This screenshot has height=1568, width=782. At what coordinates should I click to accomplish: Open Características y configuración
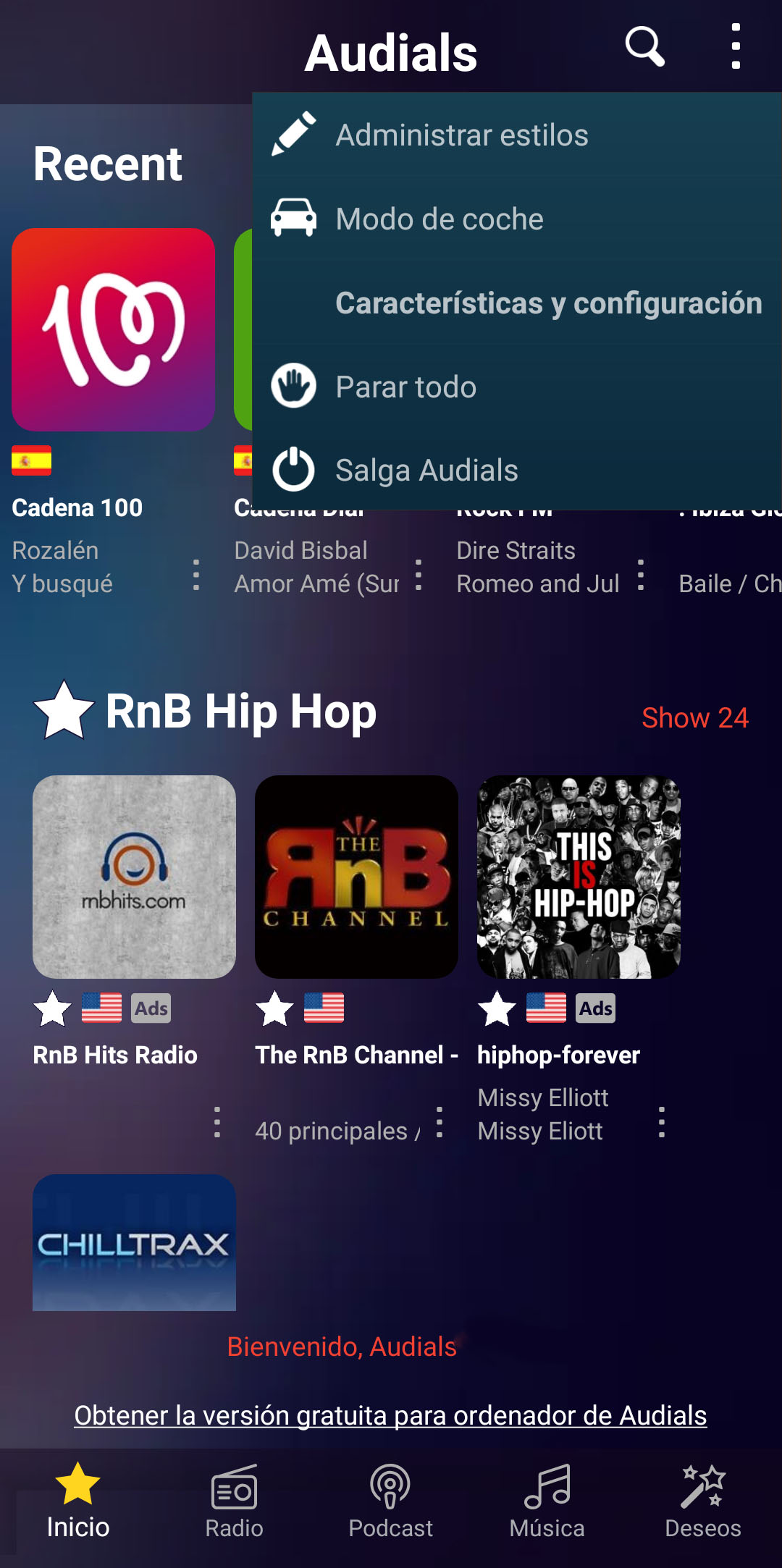point(548,303)
